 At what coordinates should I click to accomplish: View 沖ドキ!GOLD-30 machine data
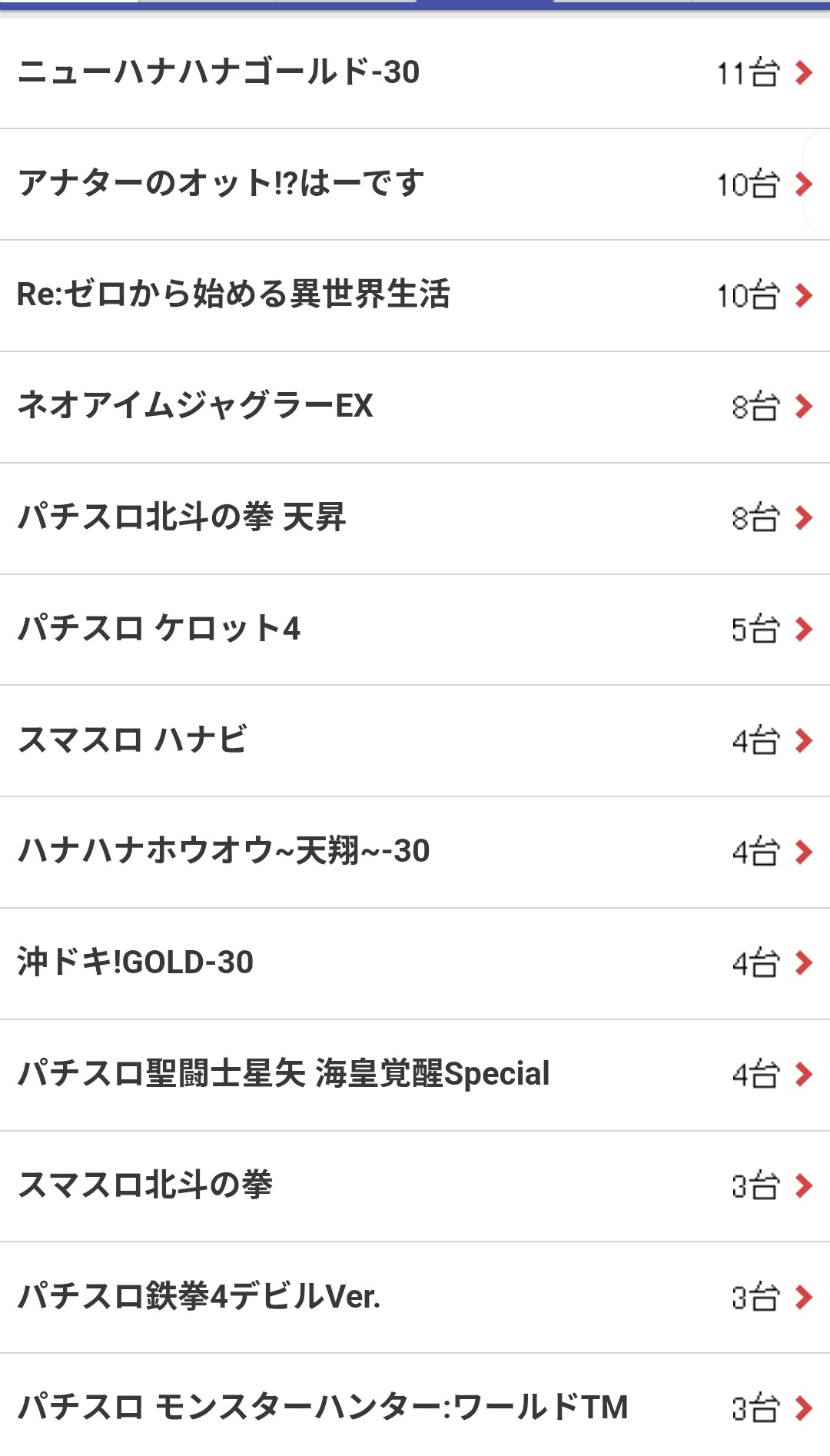click(x=415, y=962)
